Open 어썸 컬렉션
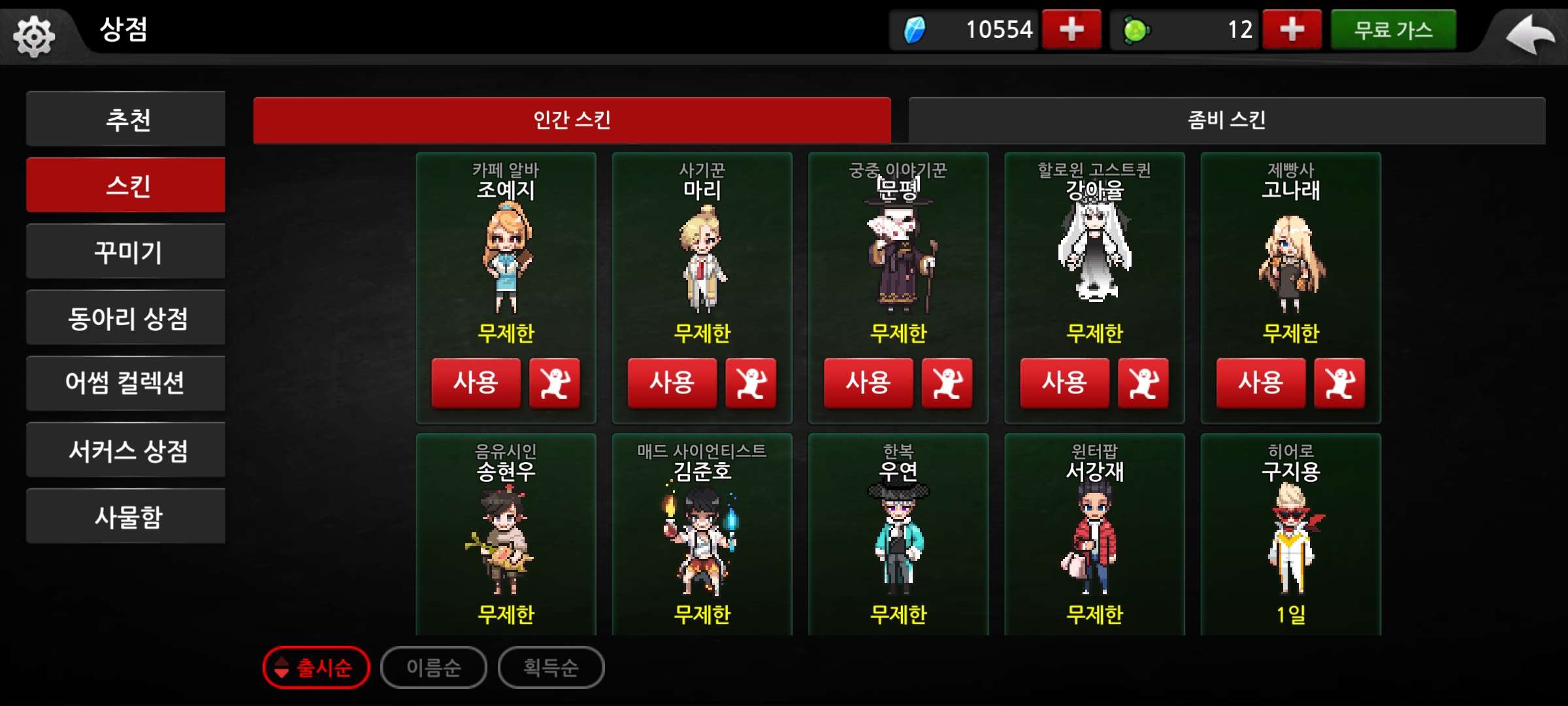1568x706 pixels. [x=126, y=384]
